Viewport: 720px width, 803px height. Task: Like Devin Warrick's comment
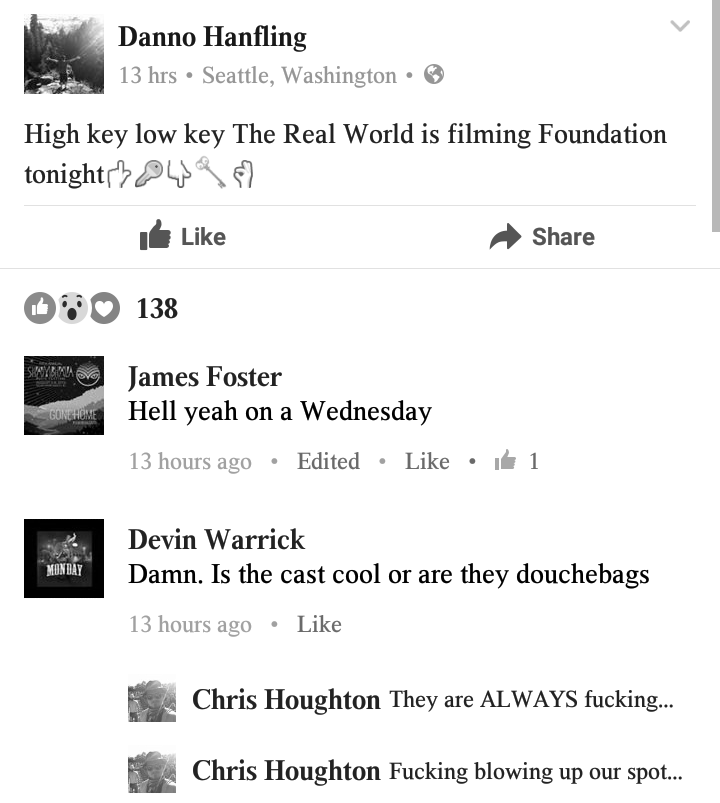click(x=319, y=625)
